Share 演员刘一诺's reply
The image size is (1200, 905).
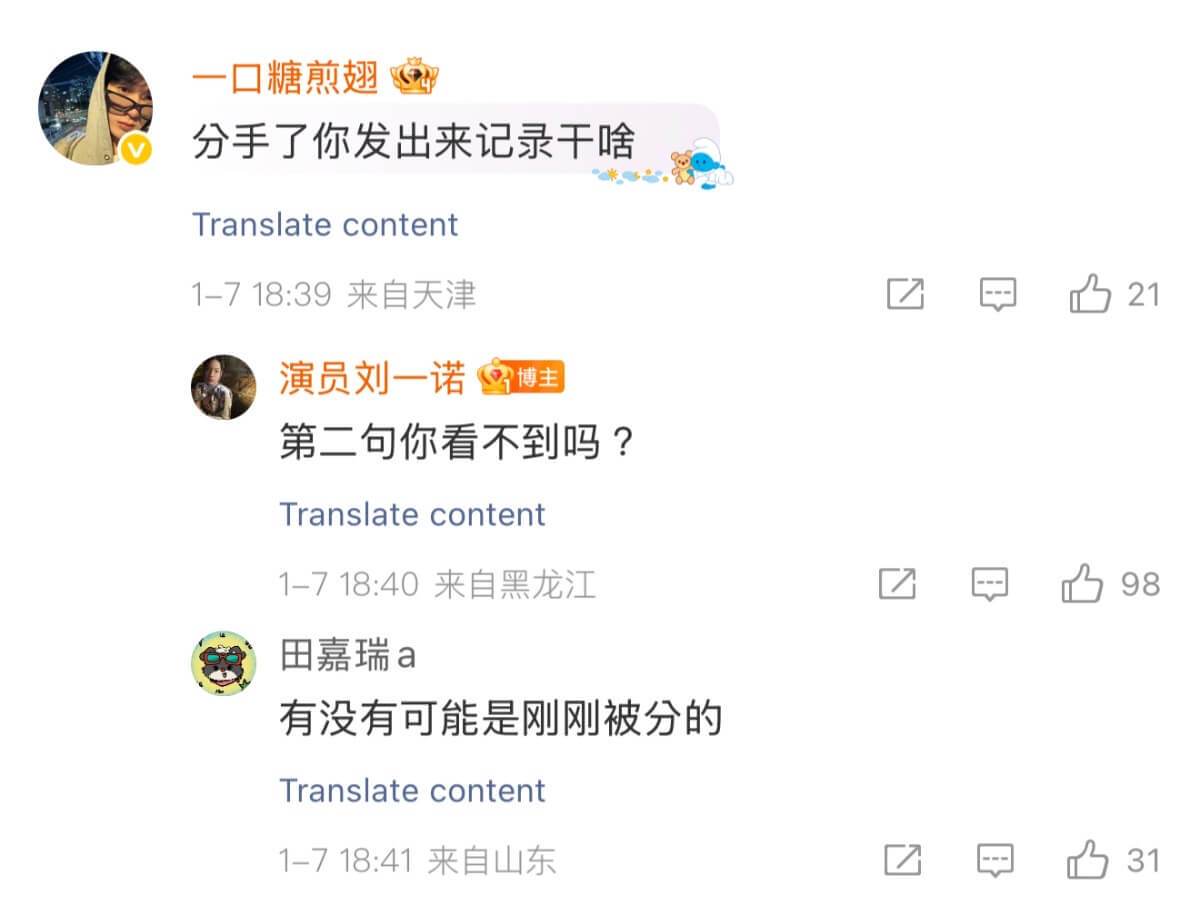[x=897, y=583]
